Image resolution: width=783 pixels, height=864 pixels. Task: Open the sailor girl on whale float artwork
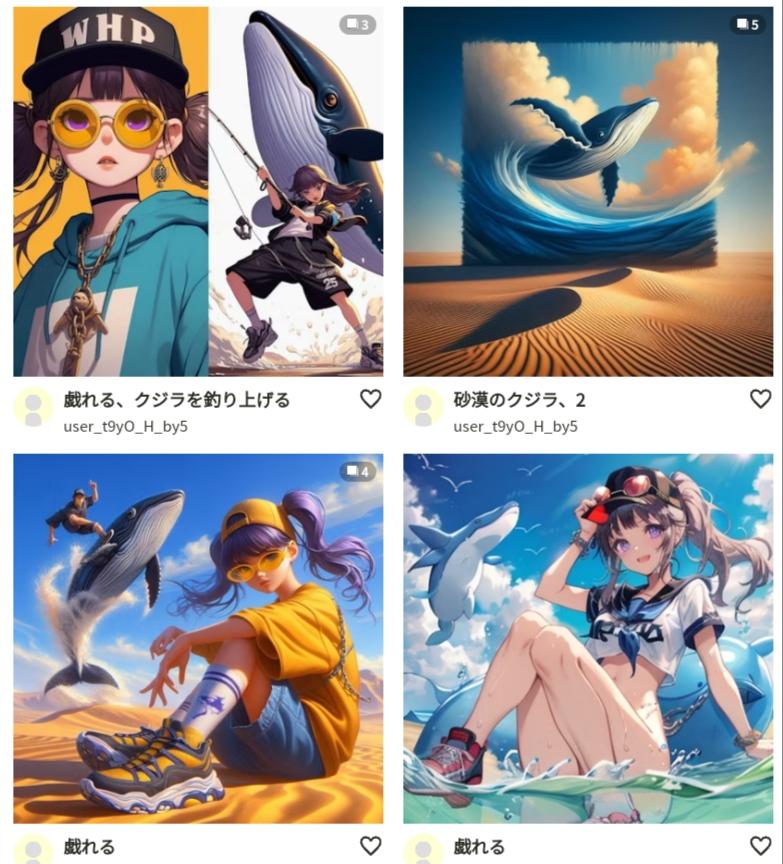click(588, 638)
